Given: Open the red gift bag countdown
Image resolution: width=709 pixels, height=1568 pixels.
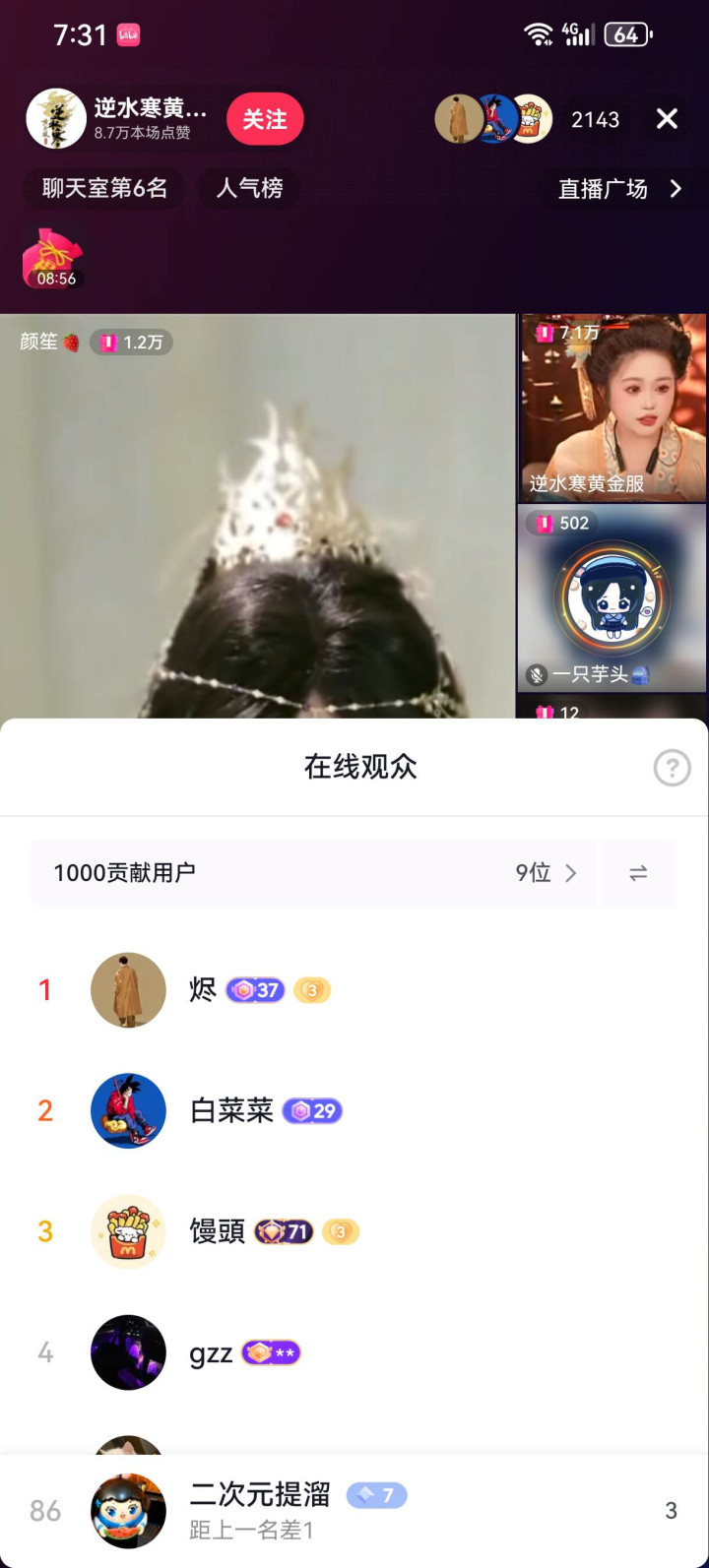Looking at the screenshot, I should coord(53,258).
